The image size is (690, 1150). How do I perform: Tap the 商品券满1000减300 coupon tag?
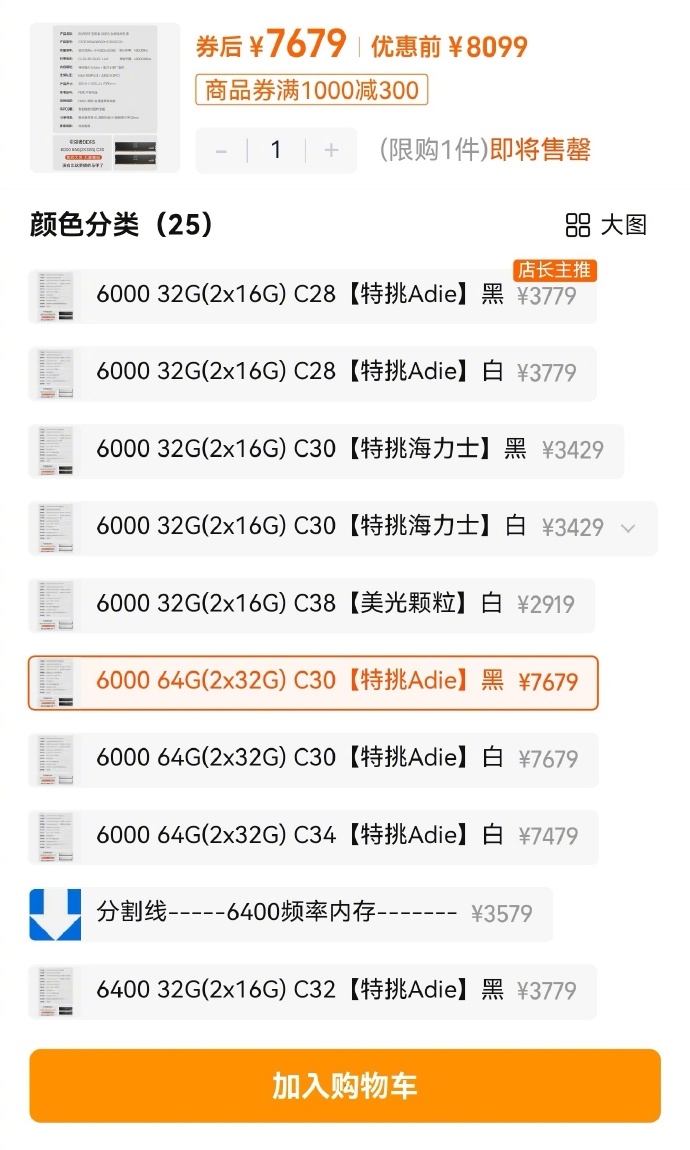coord(312,90)
